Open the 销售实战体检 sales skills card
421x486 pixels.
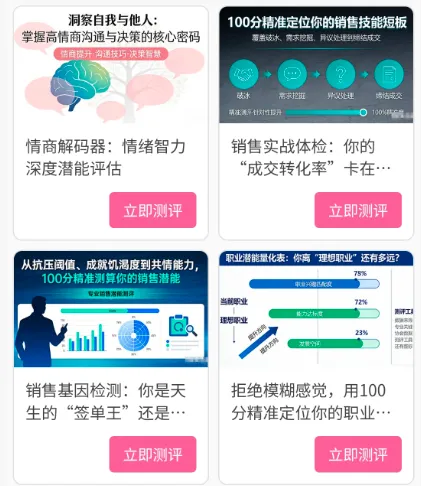316,65
